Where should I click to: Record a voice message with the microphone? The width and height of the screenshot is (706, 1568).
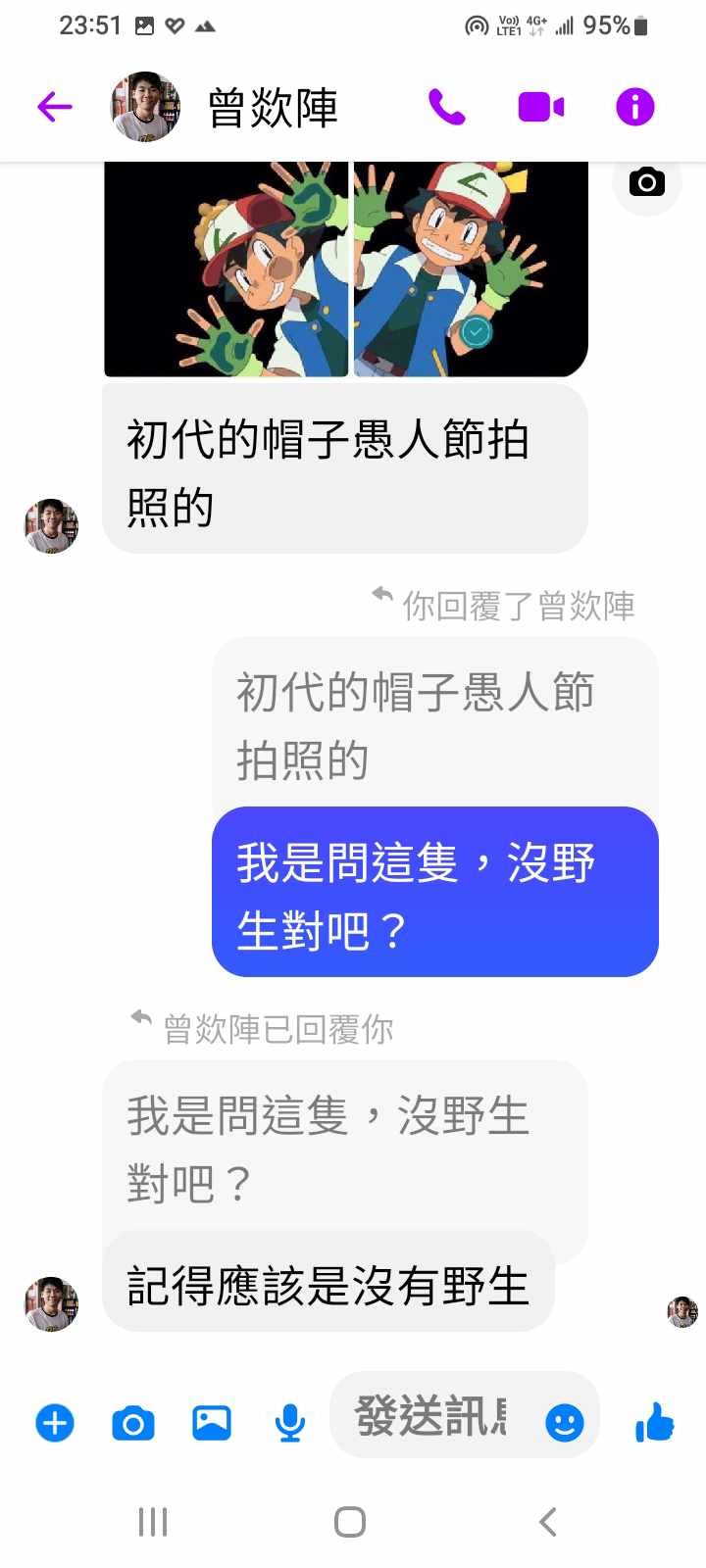click(x=289, y=1423)
